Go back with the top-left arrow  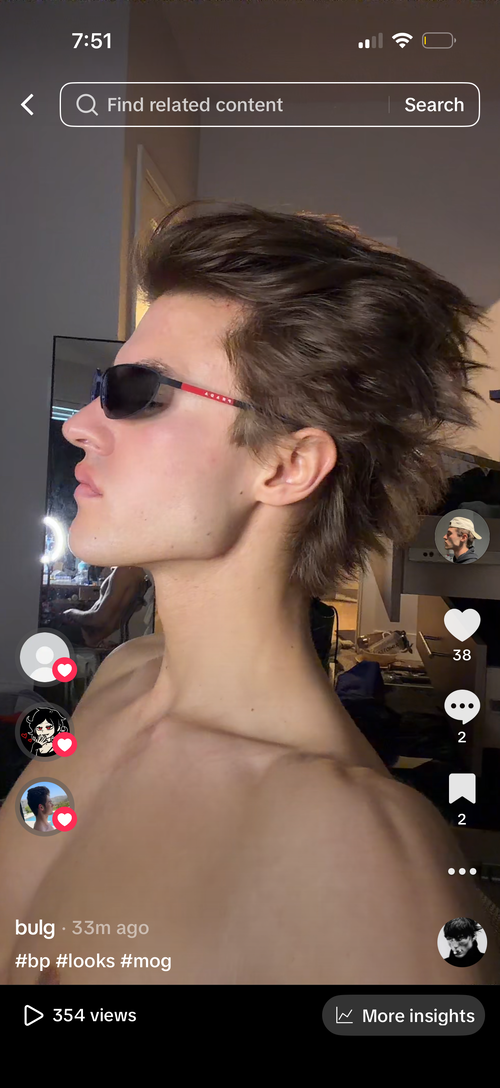tap(27, 105)
